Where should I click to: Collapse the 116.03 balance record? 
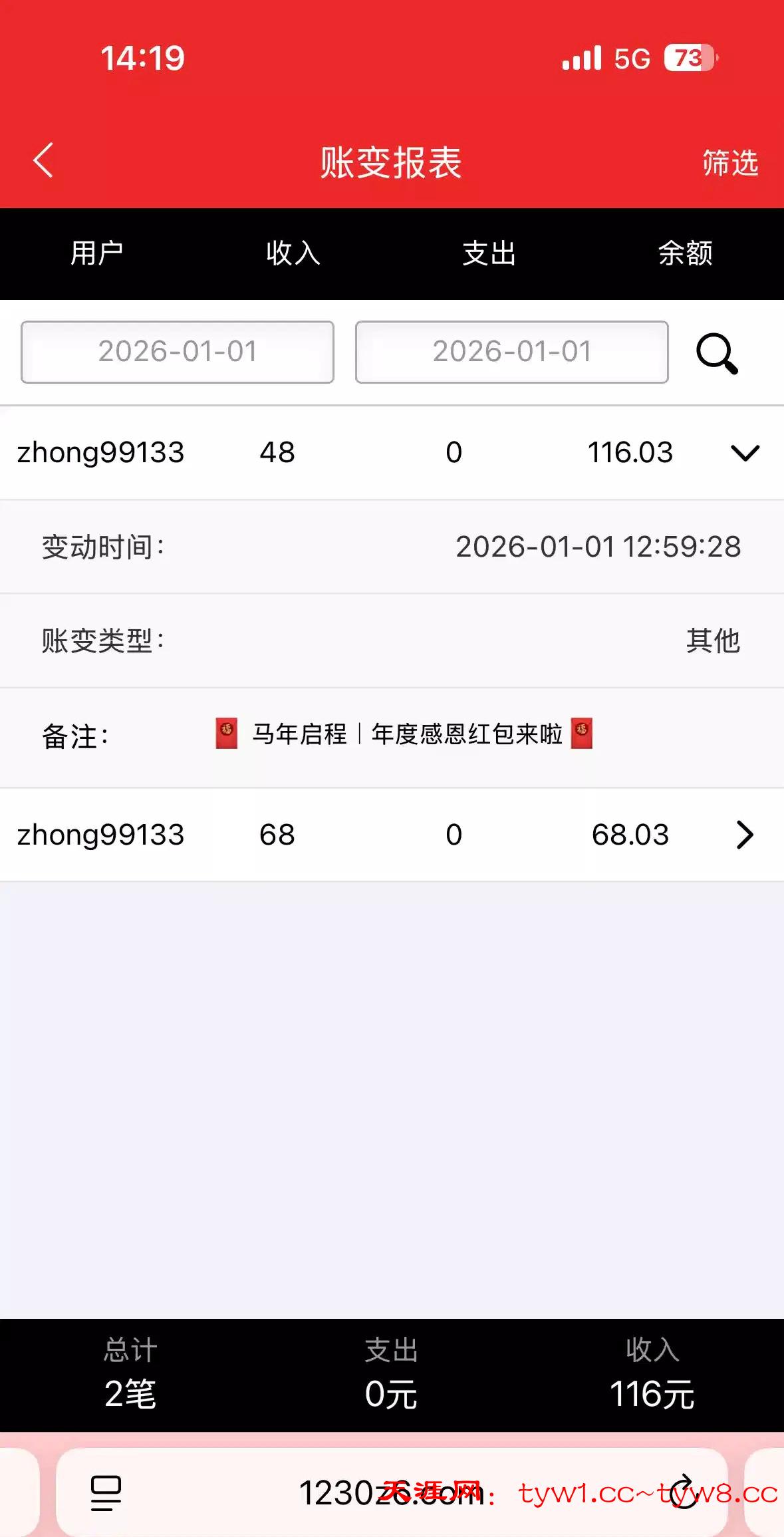pyautogui.click(x=744, y=453)
